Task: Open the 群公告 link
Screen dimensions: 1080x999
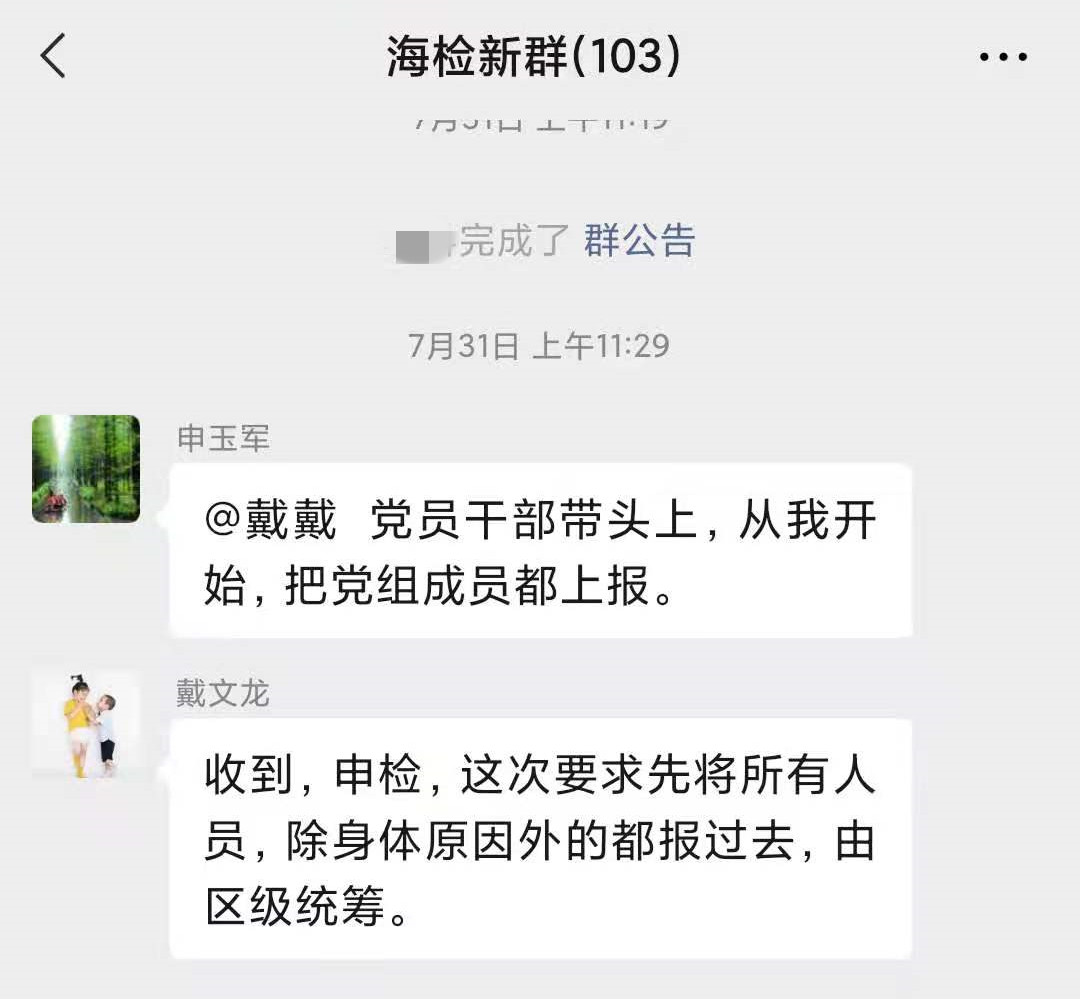Action: coord(639,241)
